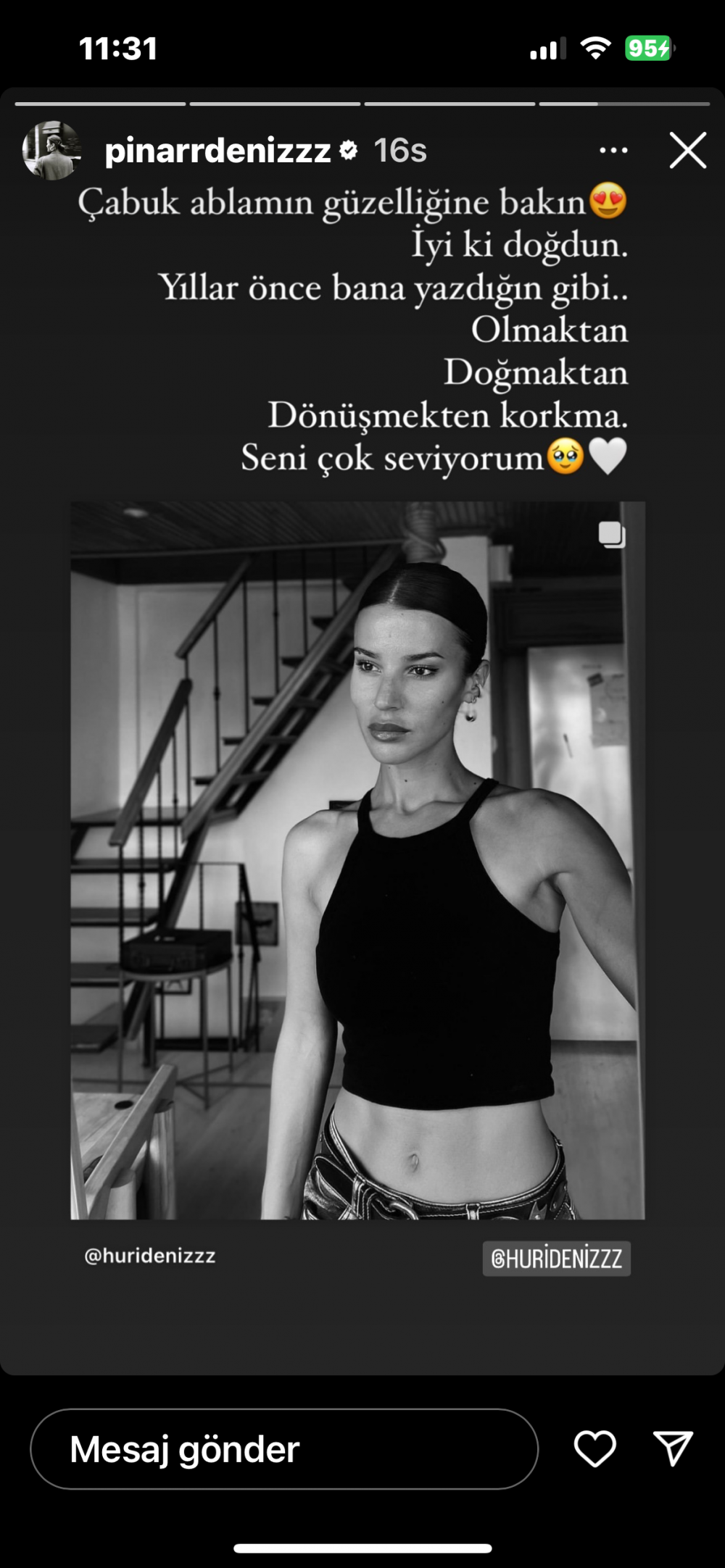Open pinarrdenizzz profile picture

(x=51, y=151)
